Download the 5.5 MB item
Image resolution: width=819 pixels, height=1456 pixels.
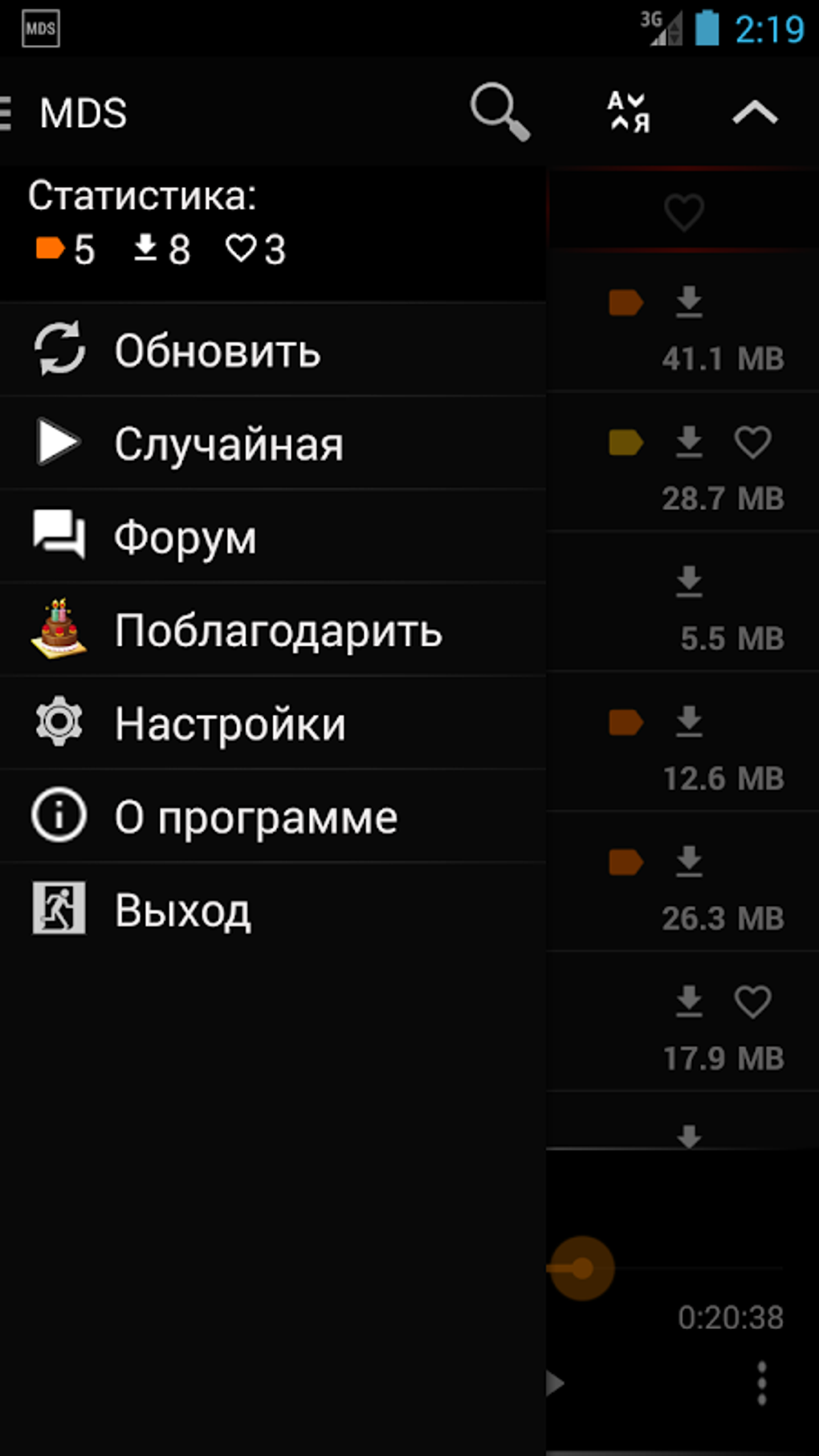point(689,581)
